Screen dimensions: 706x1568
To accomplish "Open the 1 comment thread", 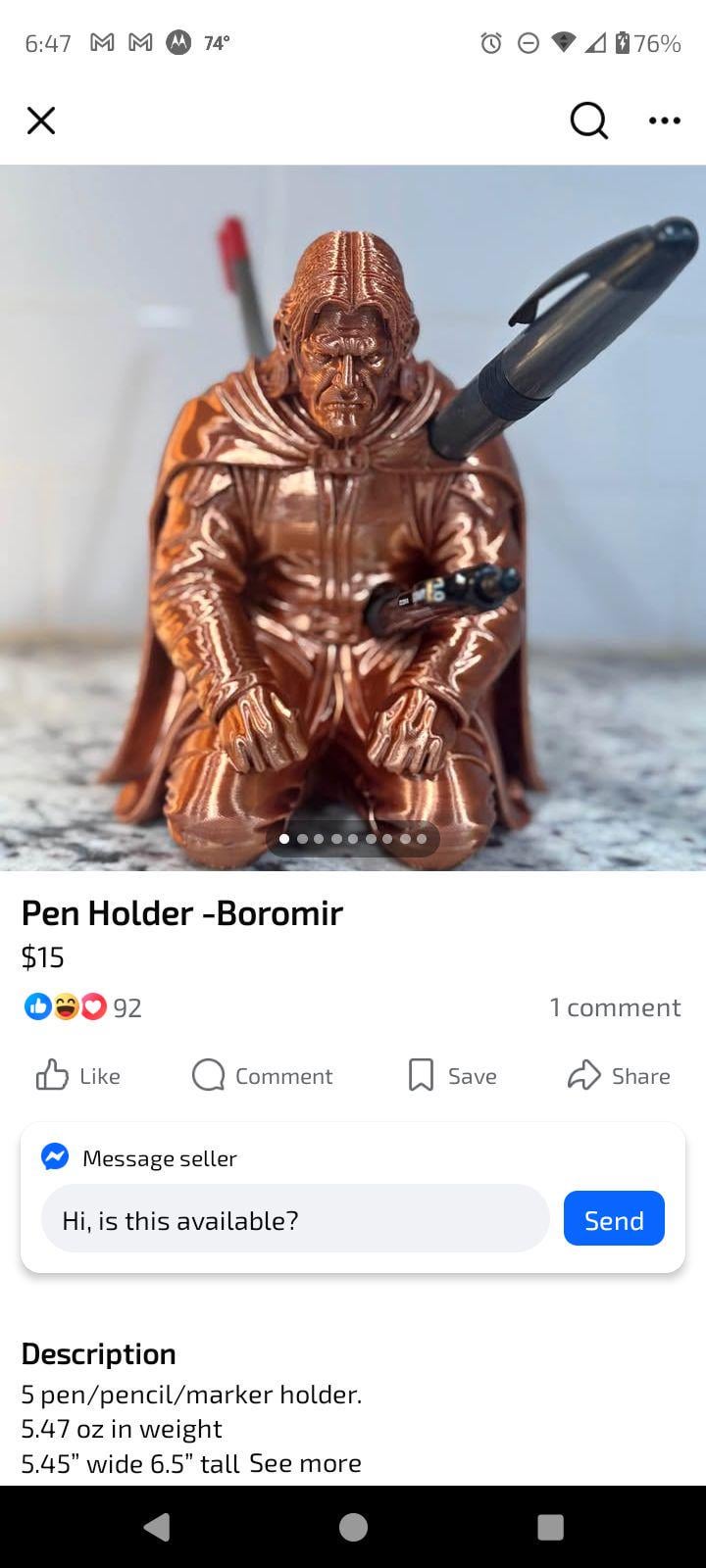I will [614, 1007].
